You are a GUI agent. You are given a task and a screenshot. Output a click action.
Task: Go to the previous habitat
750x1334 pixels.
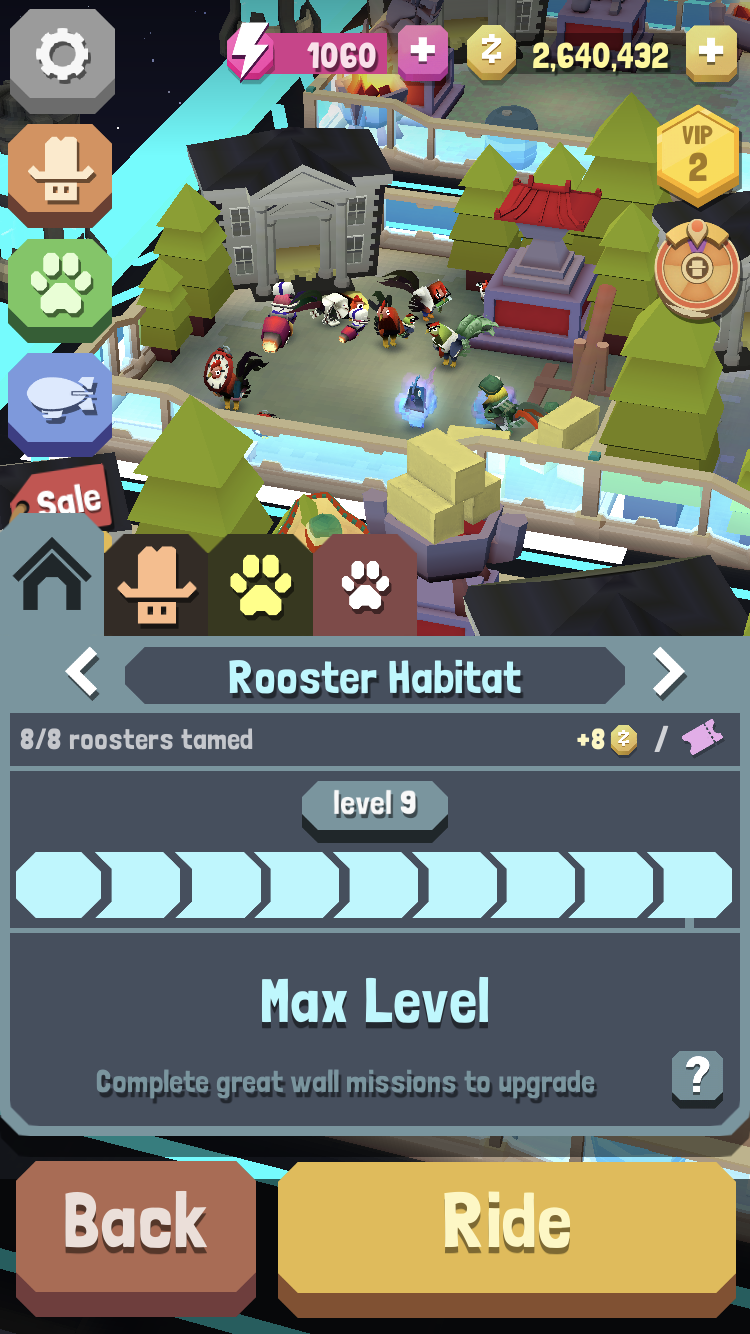click(82, 675)
